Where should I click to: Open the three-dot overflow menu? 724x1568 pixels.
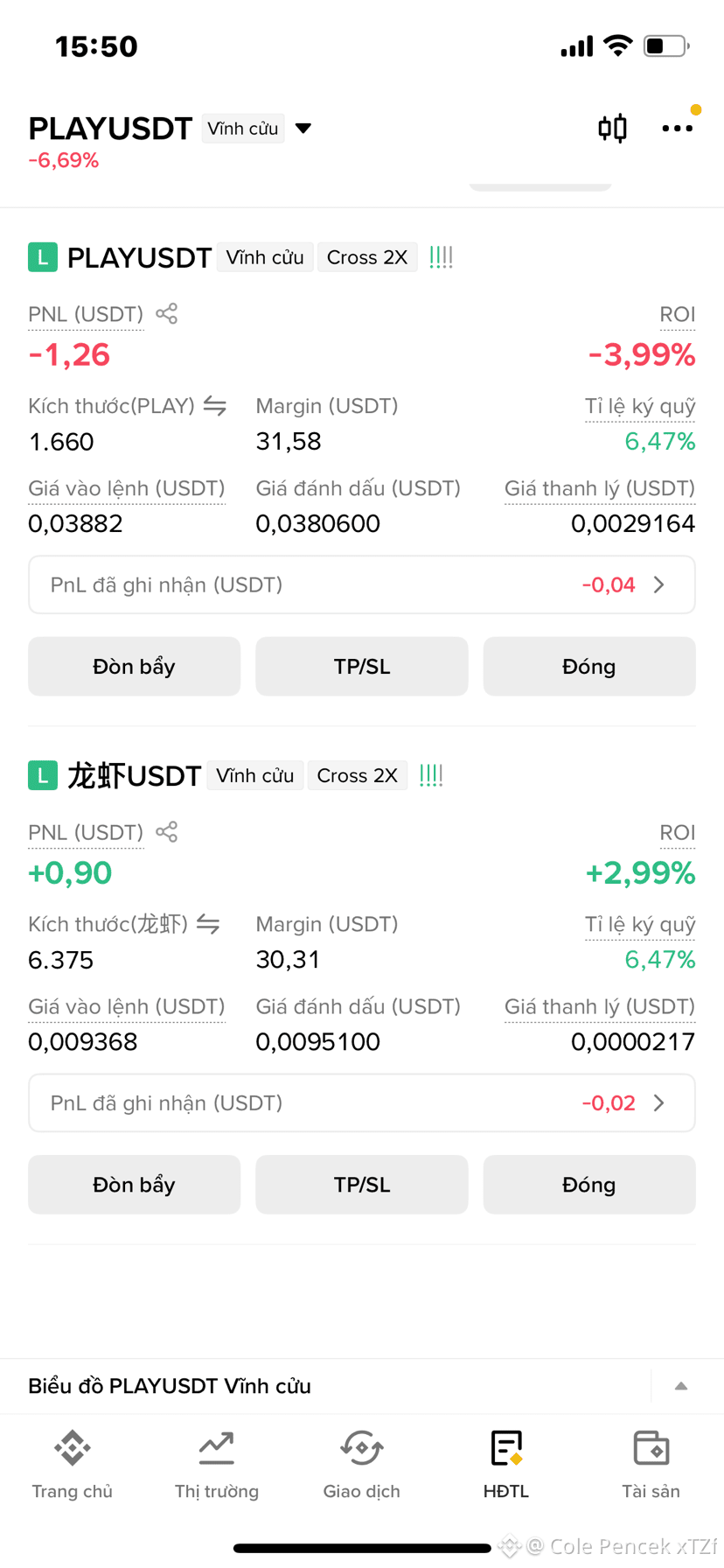click(677, 129)
